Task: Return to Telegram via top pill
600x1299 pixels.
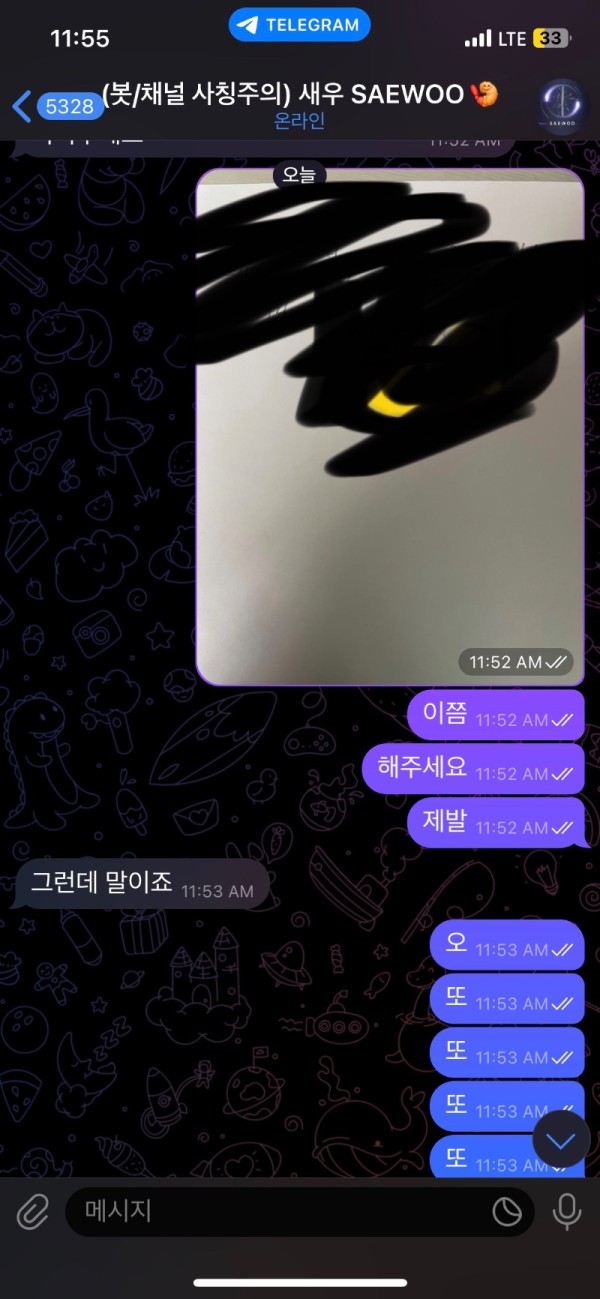Action: pyautogui.click(x=299, y=25)
